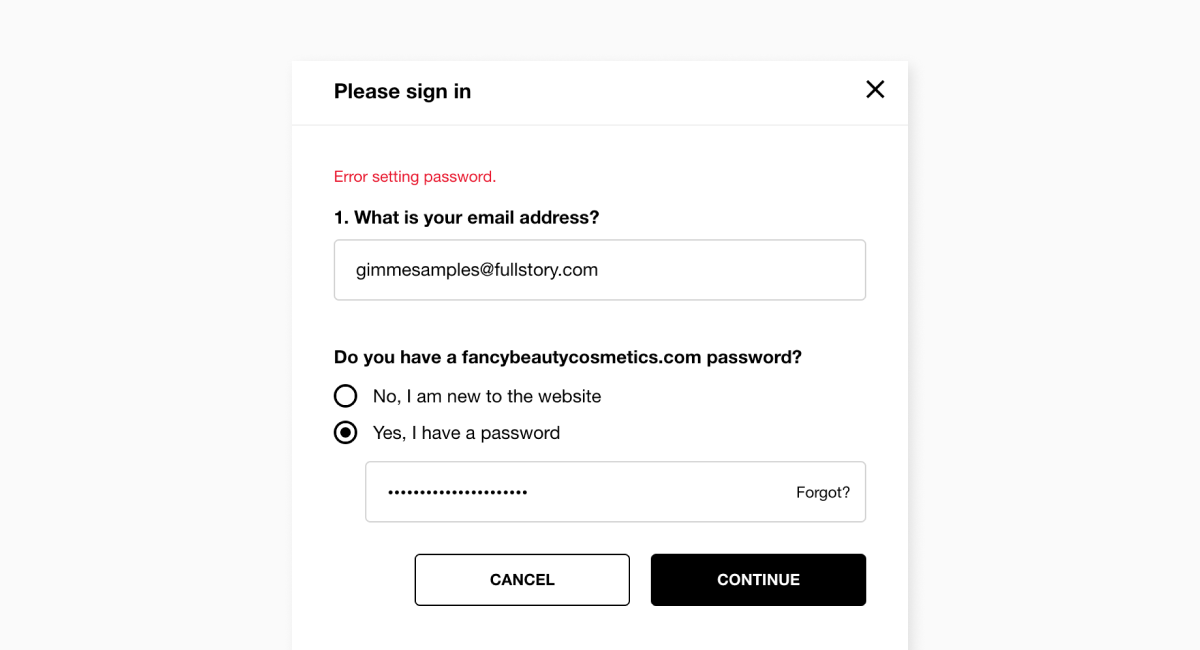Screen dimensions: 1200x650
Task: Continue with sign in
Action: click(758, 580)
